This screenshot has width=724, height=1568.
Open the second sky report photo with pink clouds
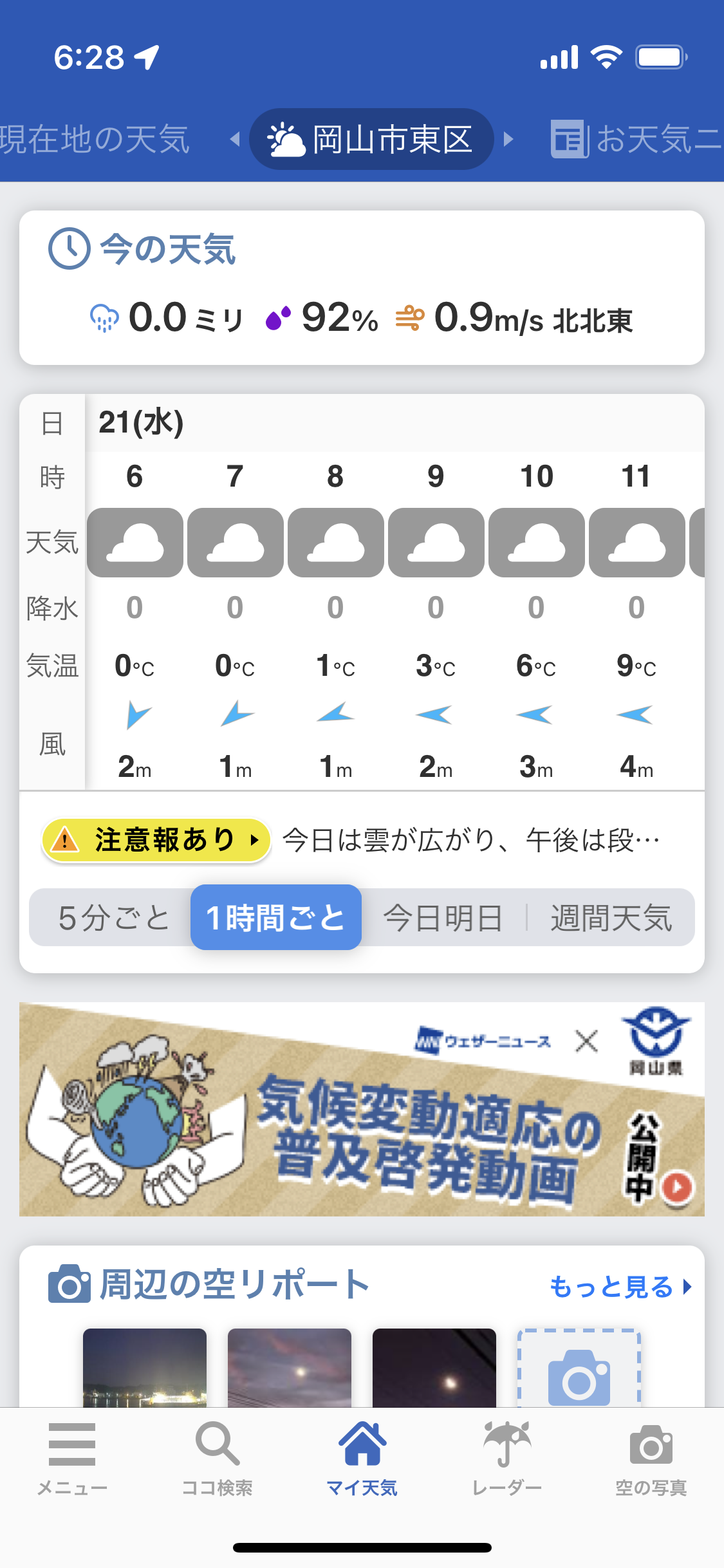[x=290, y=1367]
